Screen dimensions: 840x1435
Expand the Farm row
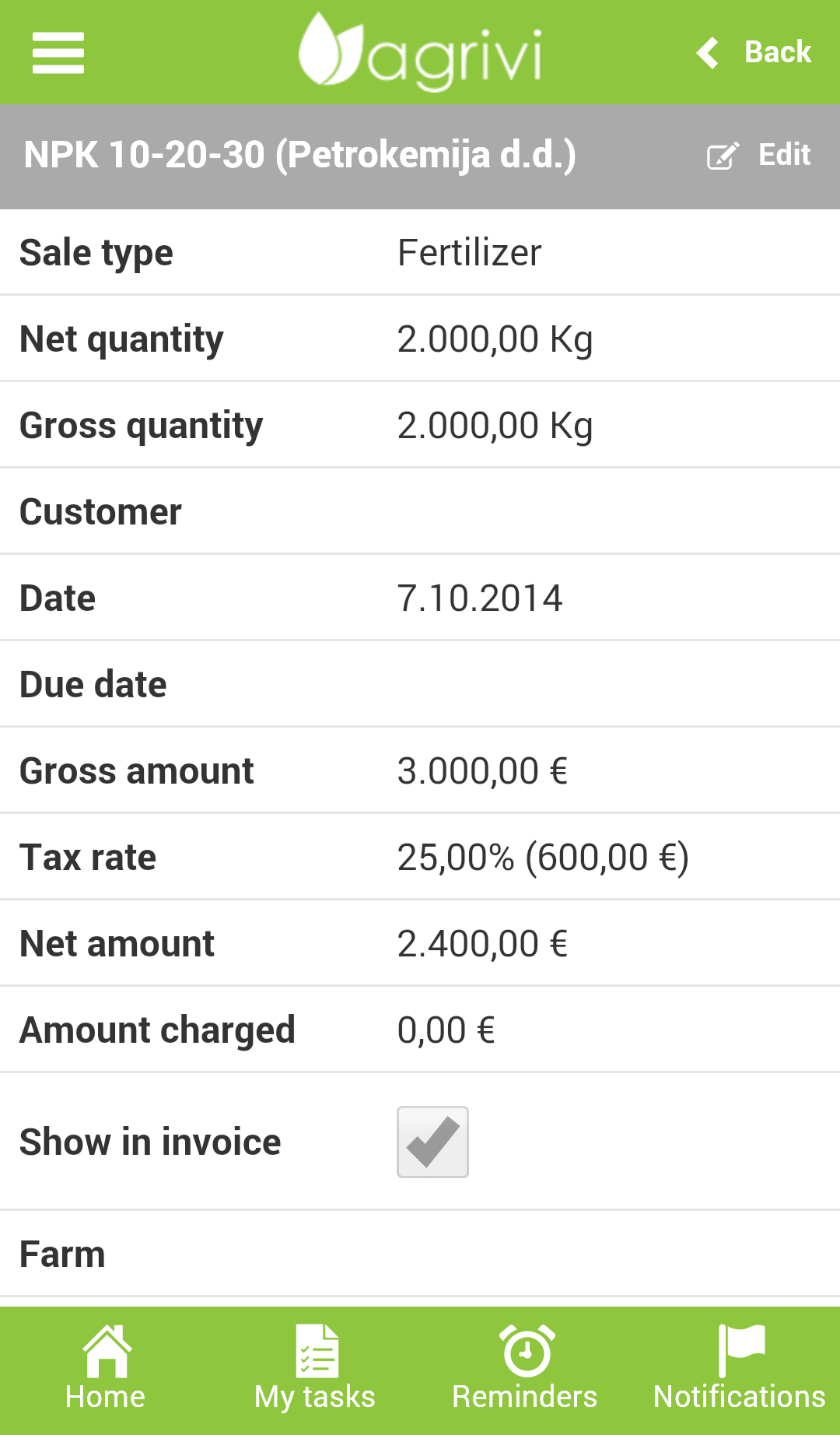420,1253
